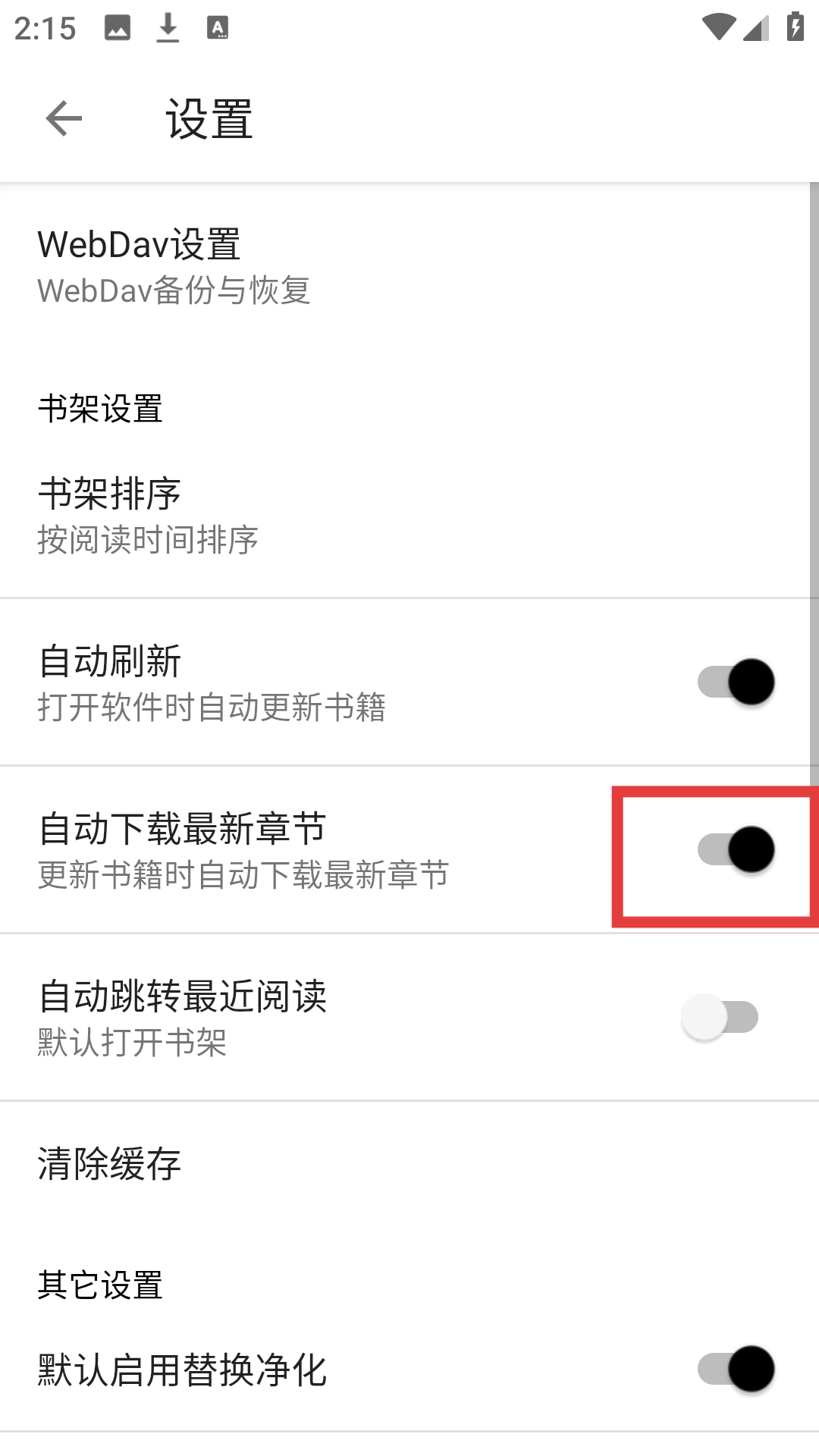The height and width of the screenshot is (1456, 819).
Task: Turn off the 自动刷新 switch
Action: 736,682
